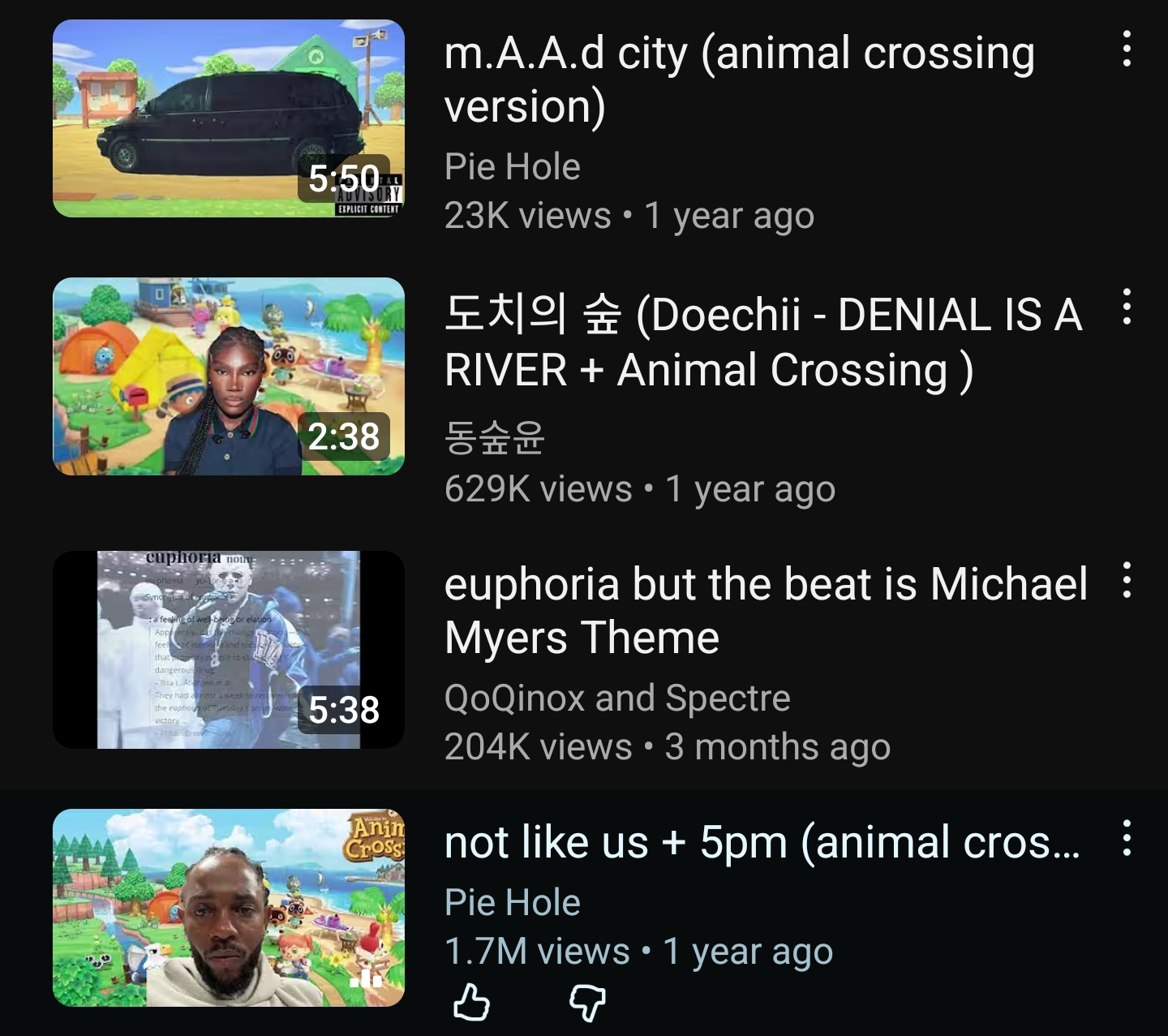Image resolution: width=1168 pixels, height=1036 pixels.
Task: Open options for m.A.A.d city video
Action: pyautogui.click(x=1127, y=49)
